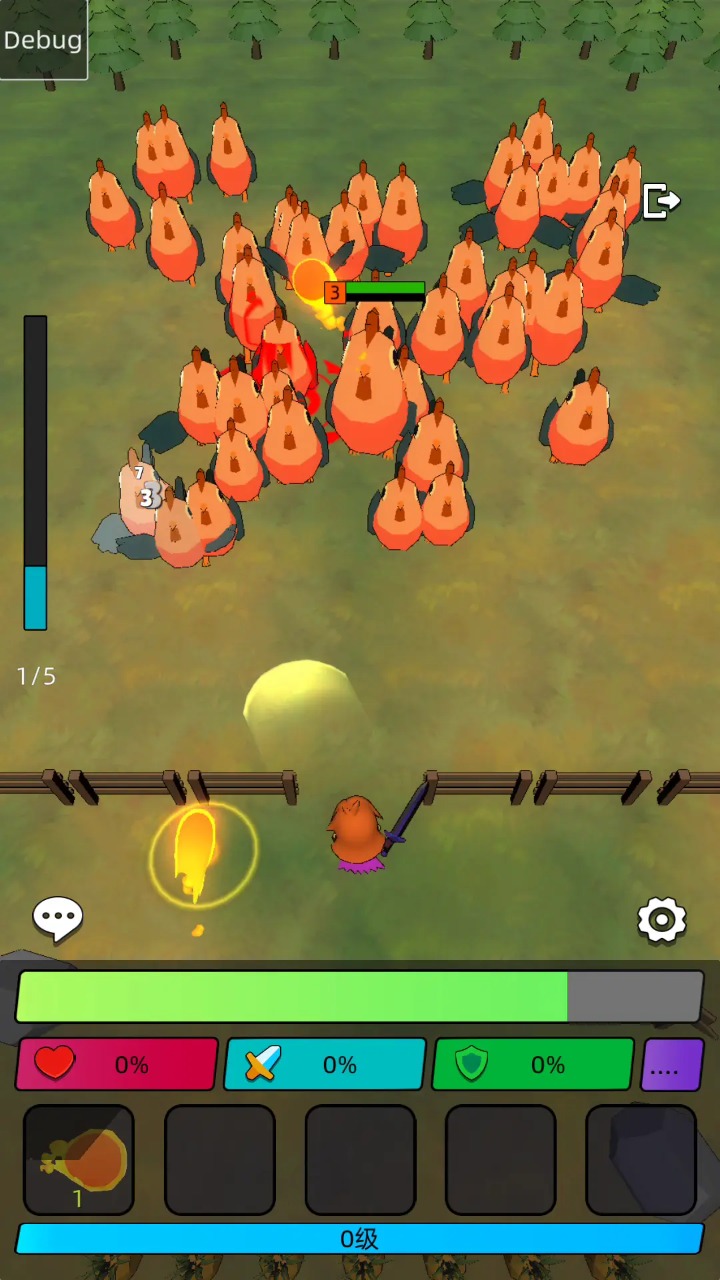Tap the green shield 0% stat
Image resolution: width=720 pixels, height=1280 pixels.
[533, 1065]
